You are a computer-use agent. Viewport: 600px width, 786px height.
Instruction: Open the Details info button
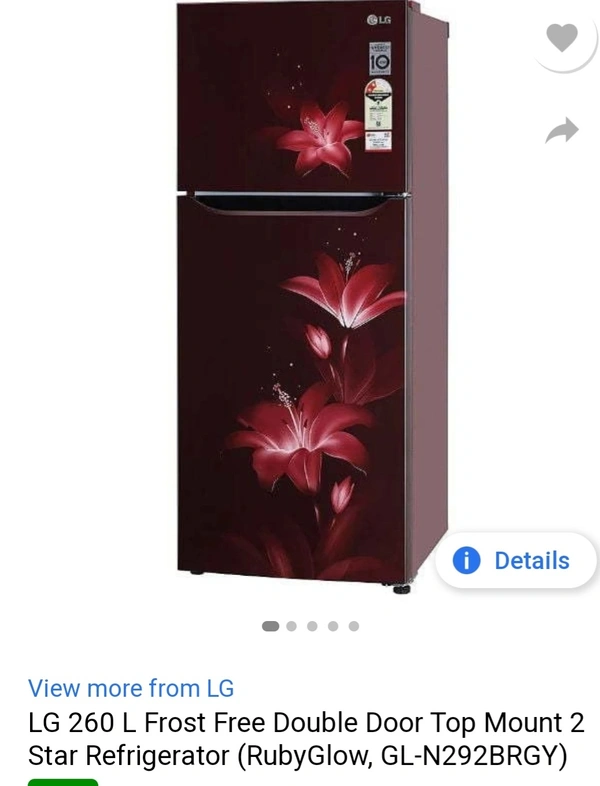[514, 561]
